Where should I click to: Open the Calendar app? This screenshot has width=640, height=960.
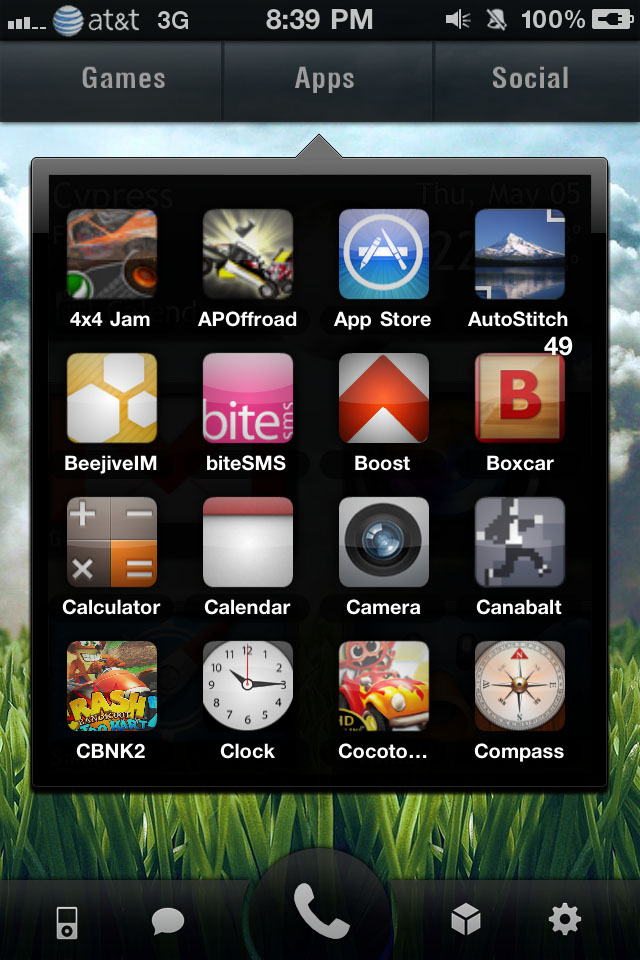(x=247, y=542)
